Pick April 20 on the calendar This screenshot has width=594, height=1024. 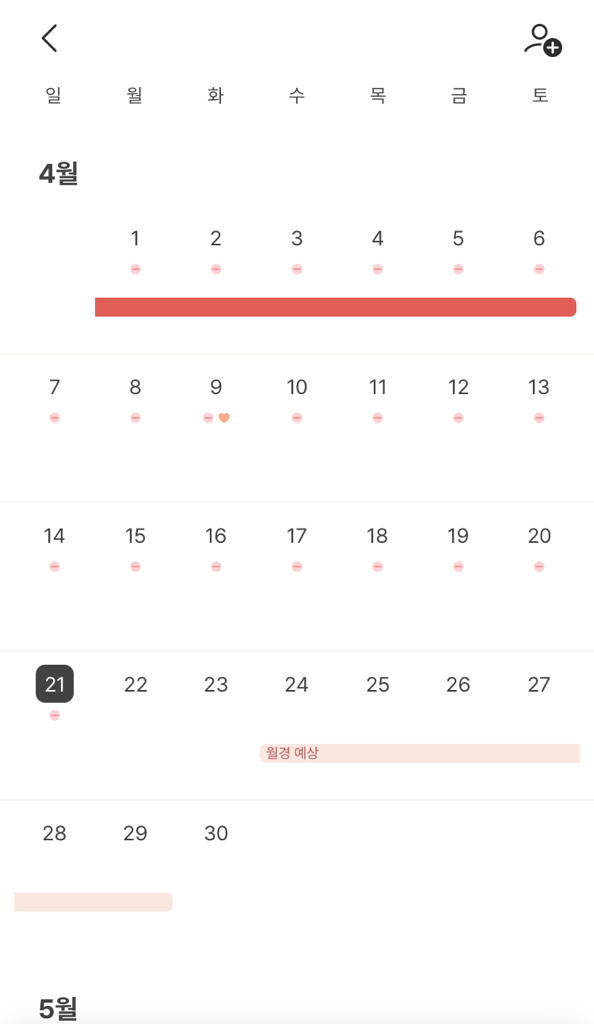pyautogui.click(x=539, y=536)
